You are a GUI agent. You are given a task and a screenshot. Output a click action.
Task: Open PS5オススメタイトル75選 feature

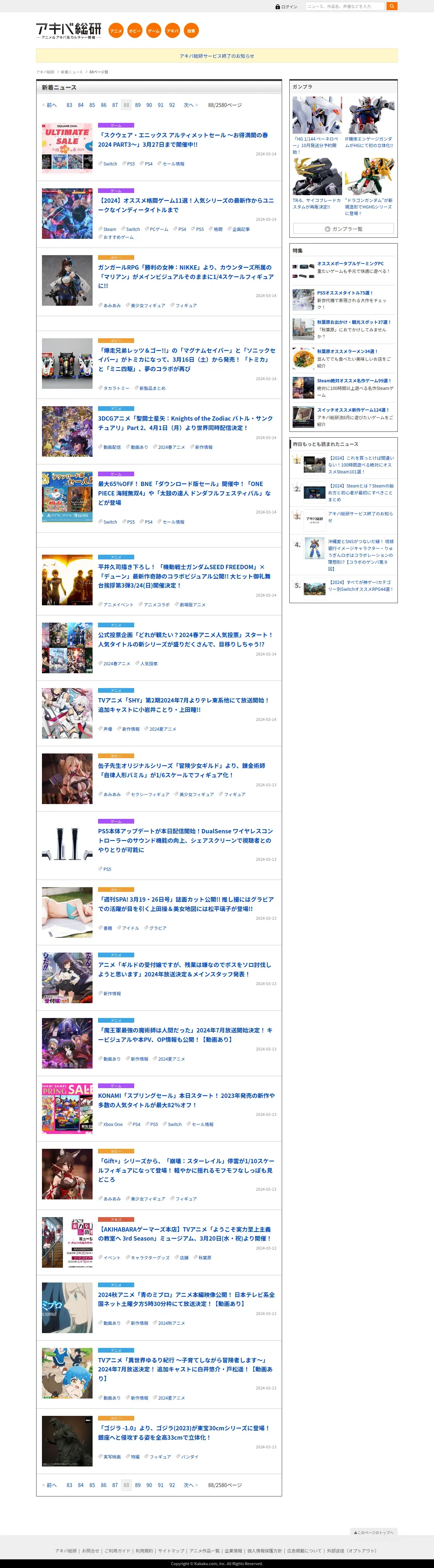point(345,293)
